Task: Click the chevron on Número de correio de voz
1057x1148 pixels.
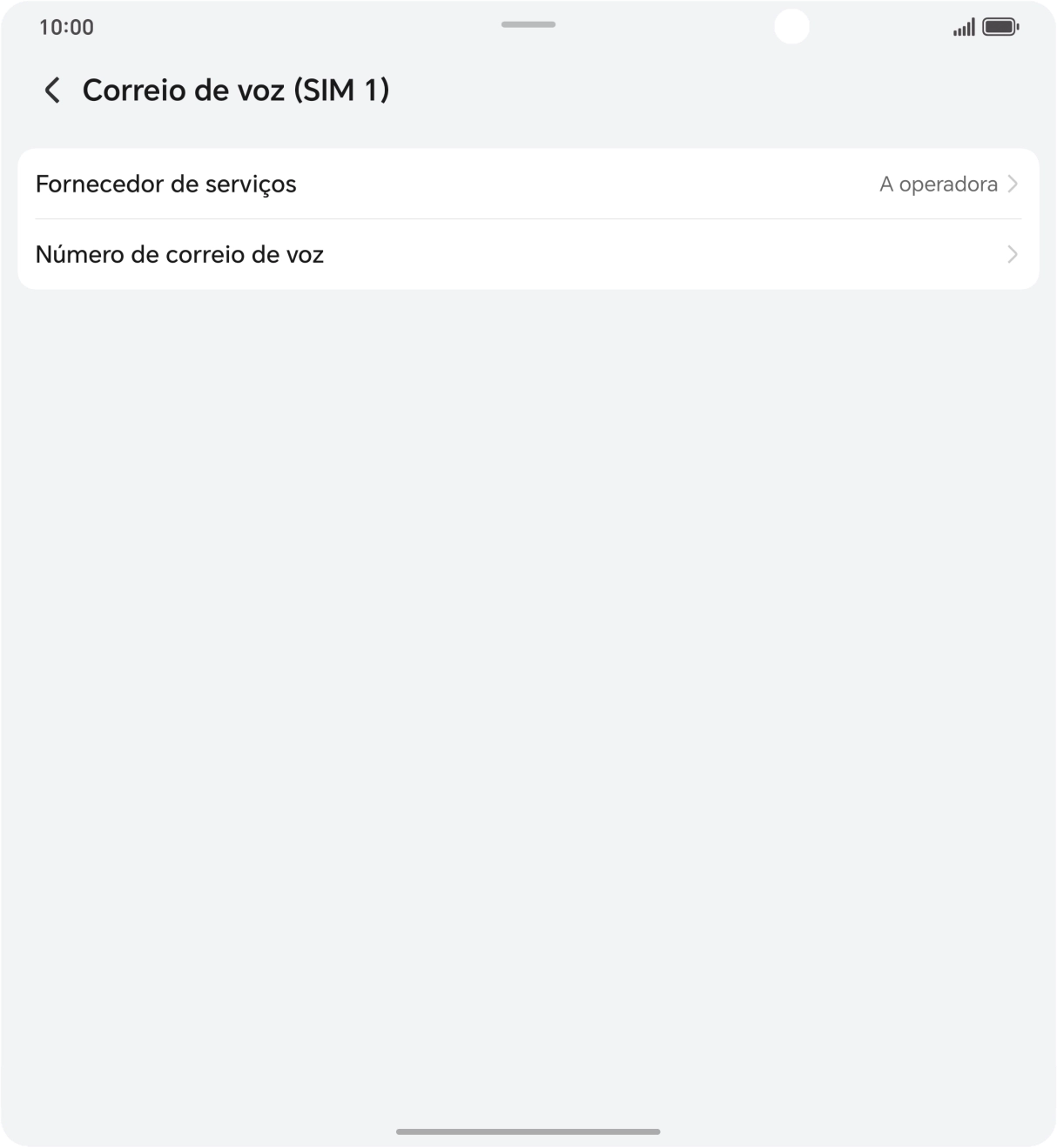Action: [x=1013, y=254]
